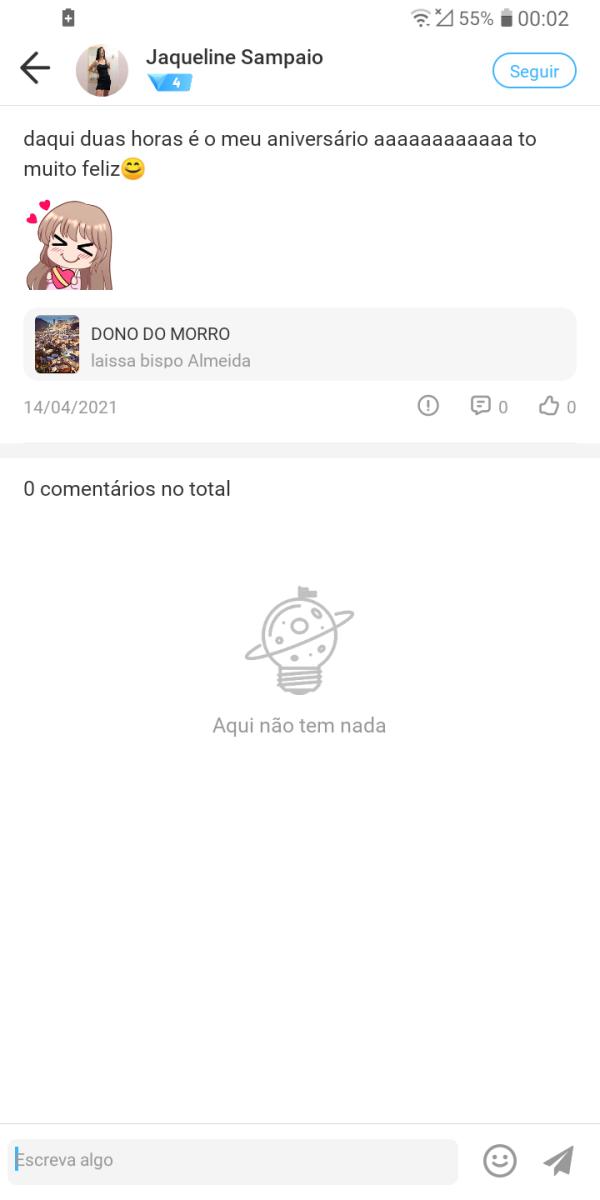Screen dimensions: 600x1200
Task: Report this post with the exclamation icon
Action: (x=428, y=406)
